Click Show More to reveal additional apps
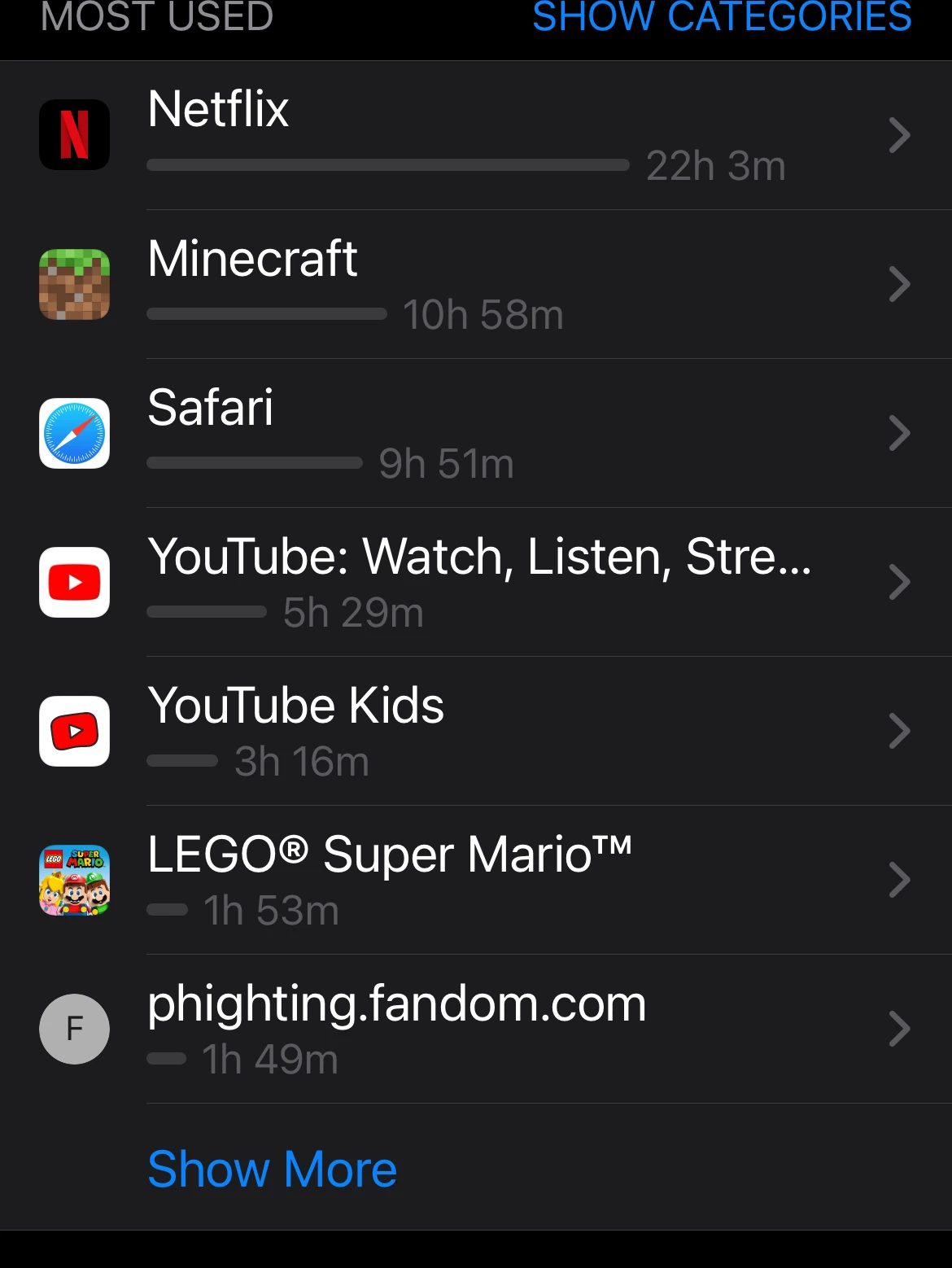 point(272,1169)
